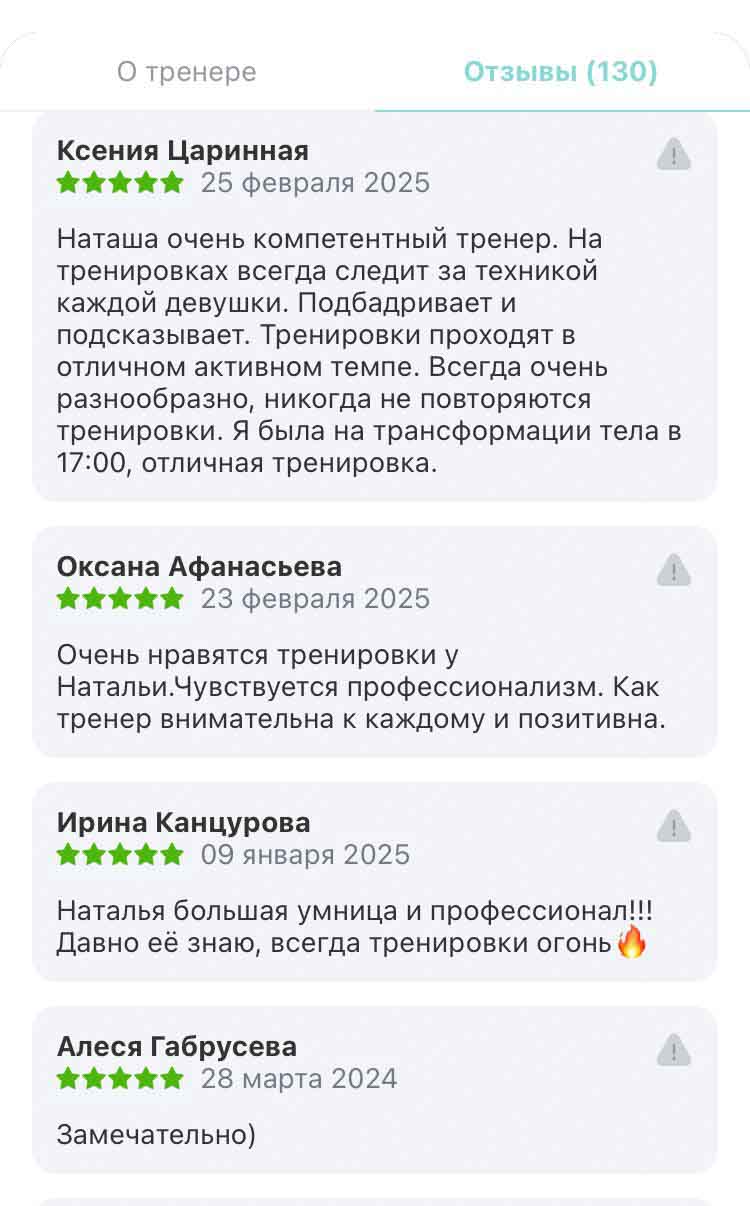Switch to the «О тренере» tab
Viewport: 750px width, 1206px height.
tap(187, 72)
